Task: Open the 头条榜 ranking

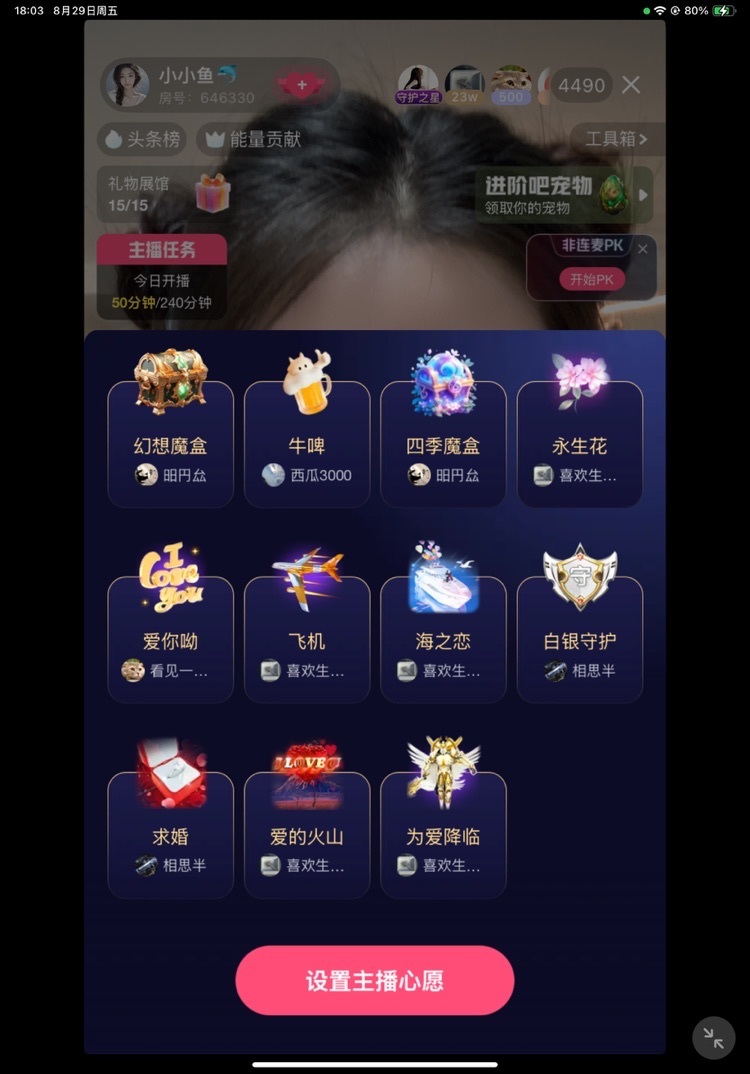Action: (x=141, y=139)
